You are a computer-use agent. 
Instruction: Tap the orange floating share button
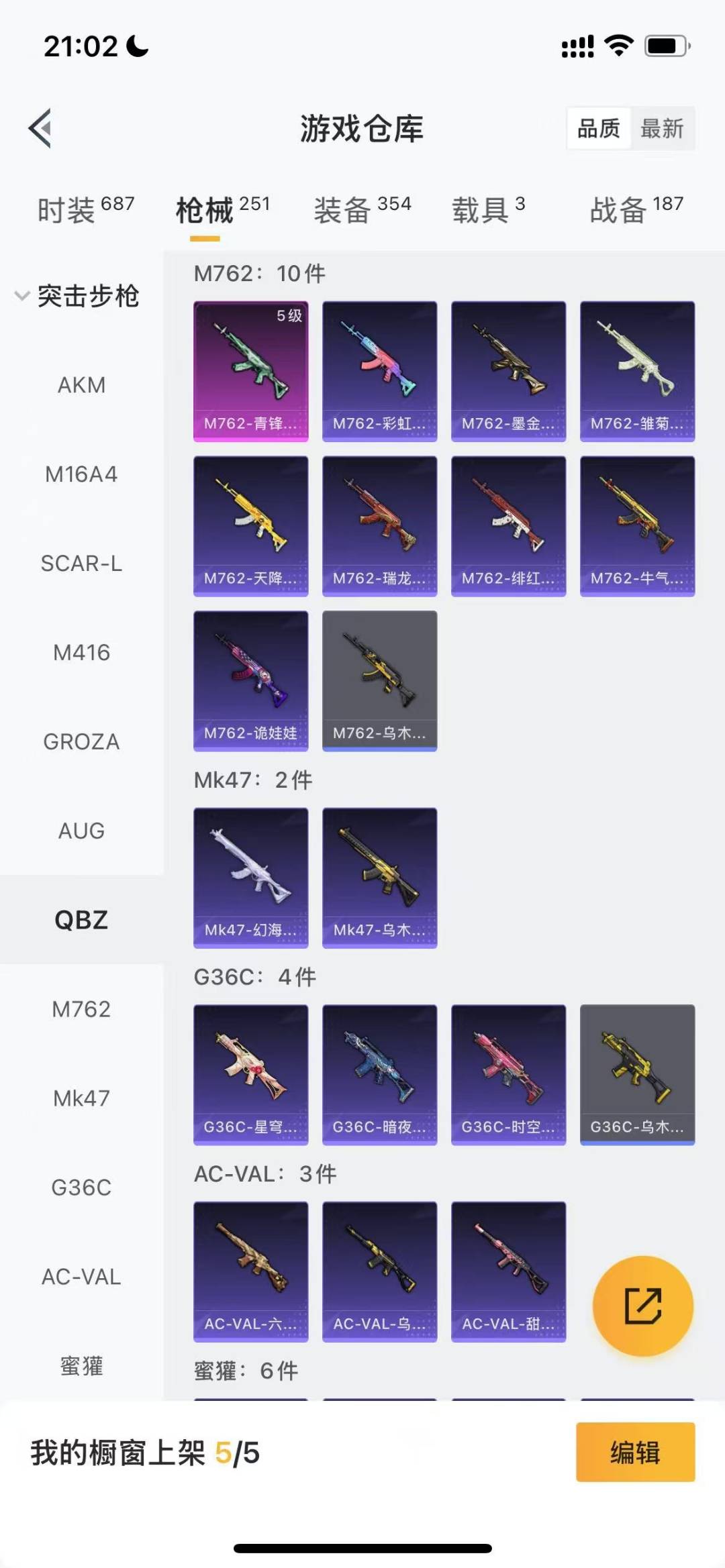click(x=643, y=1306)
